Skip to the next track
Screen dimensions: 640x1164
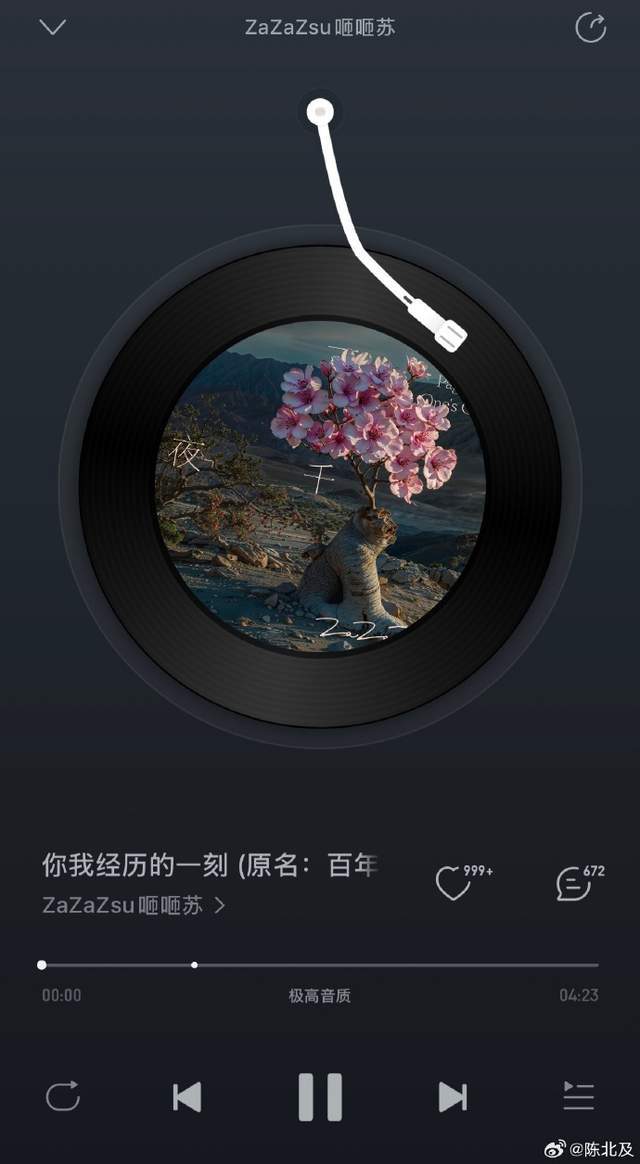click(x=452, y=1097)
